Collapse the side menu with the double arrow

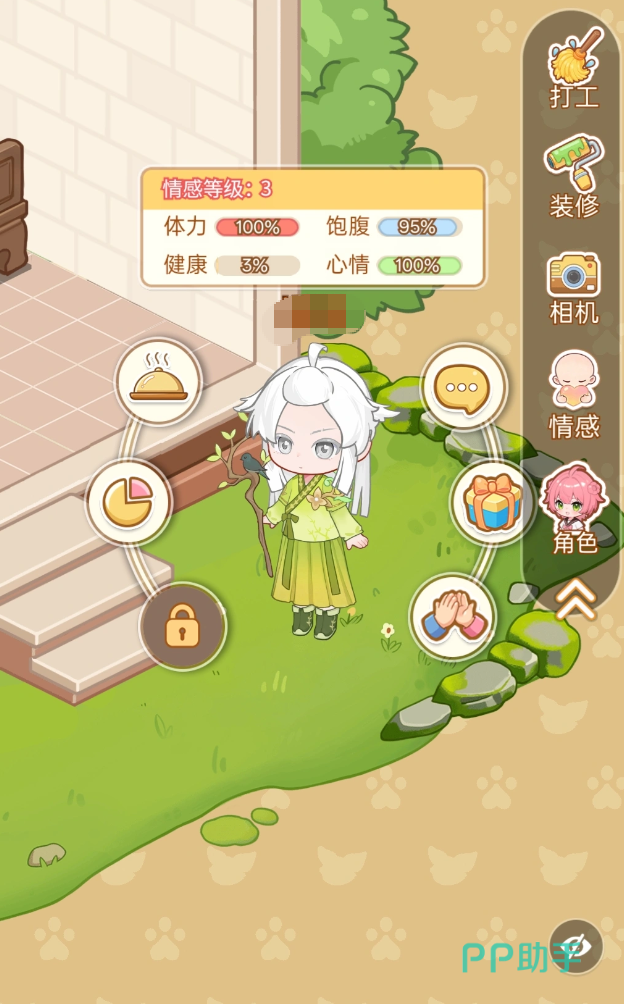pos(575,599)
